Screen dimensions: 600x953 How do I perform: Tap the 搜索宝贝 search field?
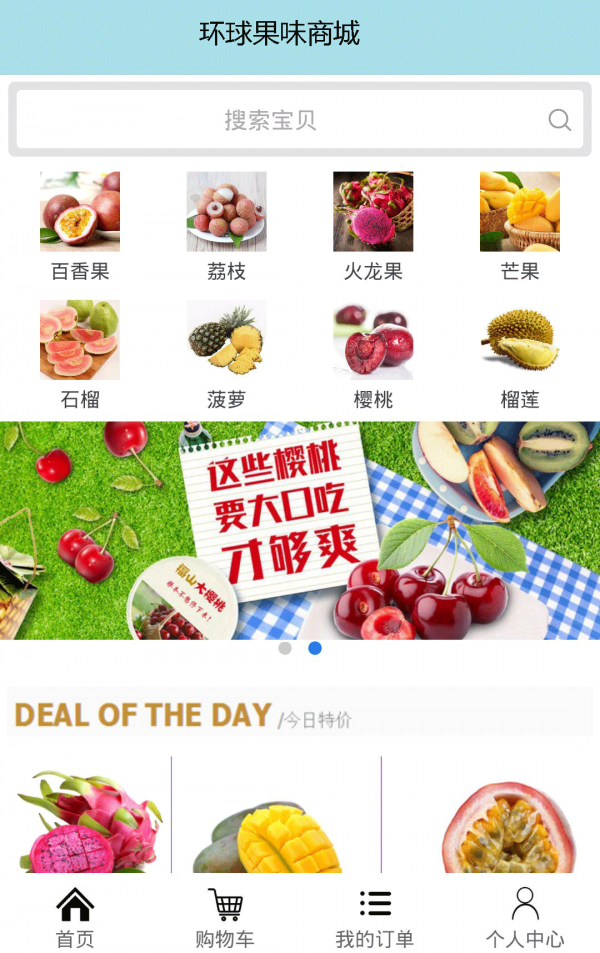(x=270, y=120)
